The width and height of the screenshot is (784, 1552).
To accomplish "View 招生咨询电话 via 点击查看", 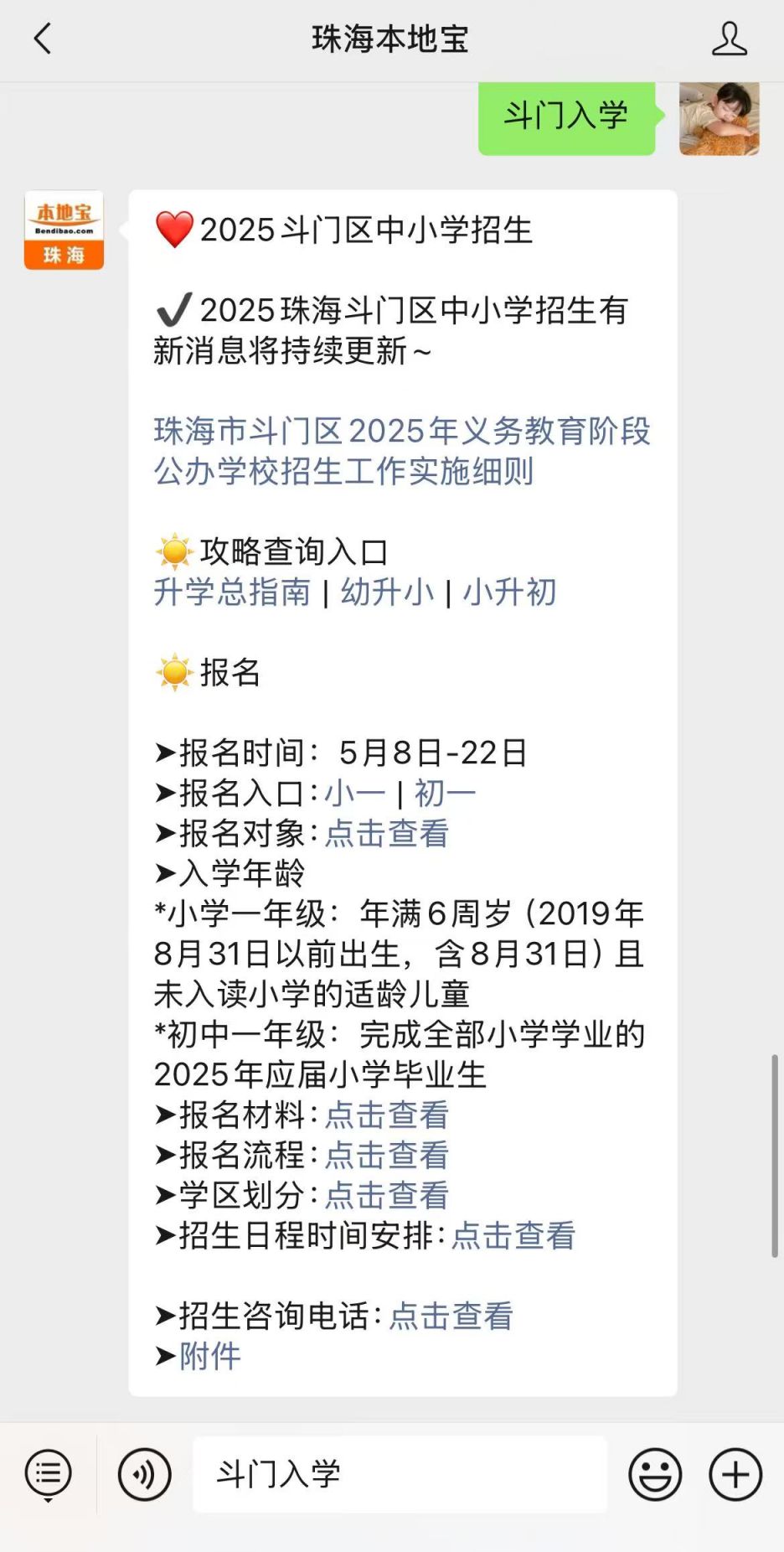I will 451,1316.
